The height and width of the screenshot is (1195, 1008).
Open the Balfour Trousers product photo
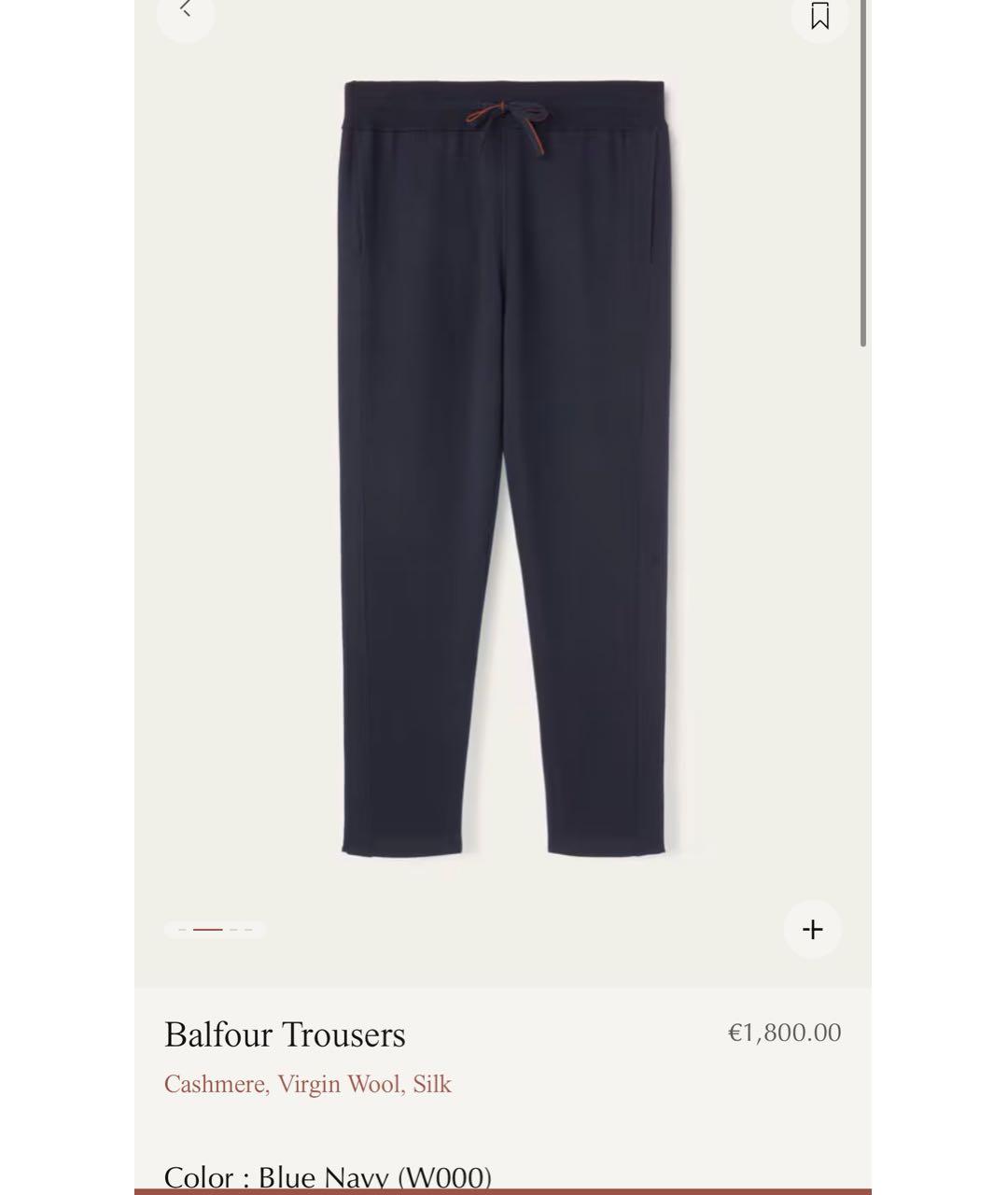click(x=504, y=467)
